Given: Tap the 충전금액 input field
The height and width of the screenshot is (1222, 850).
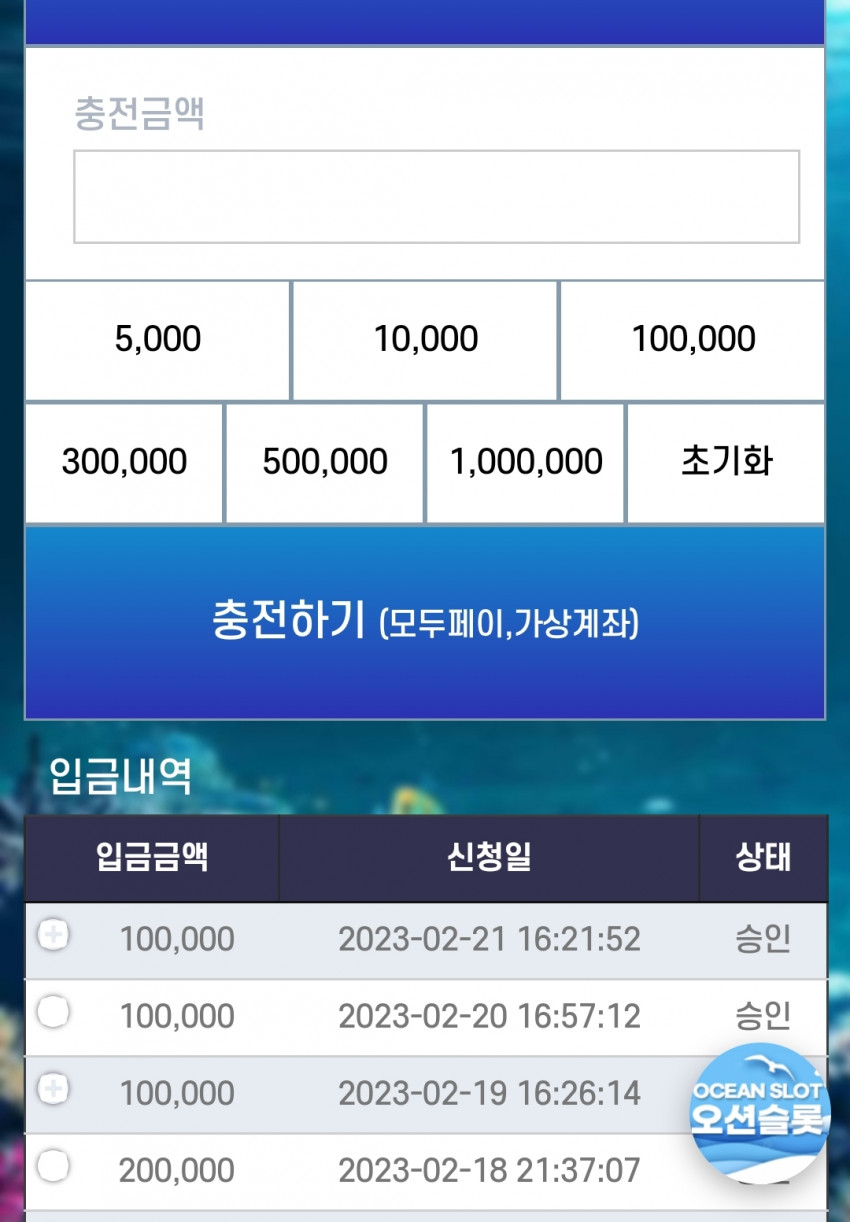Looking at the screenshot, I should [436, 196].
